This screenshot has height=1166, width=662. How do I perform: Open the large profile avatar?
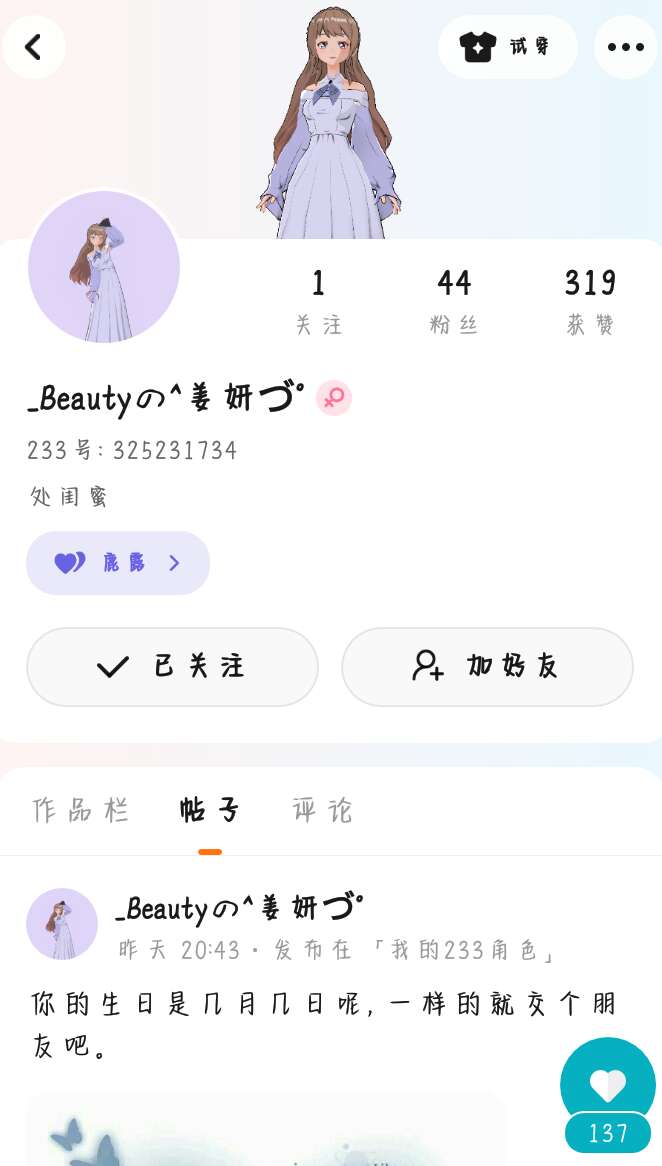point(104,268)
